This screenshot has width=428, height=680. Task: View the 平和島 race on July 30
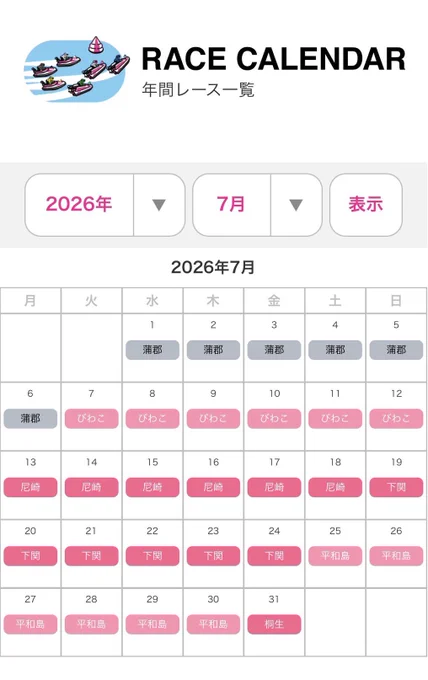tap(213, 624)
